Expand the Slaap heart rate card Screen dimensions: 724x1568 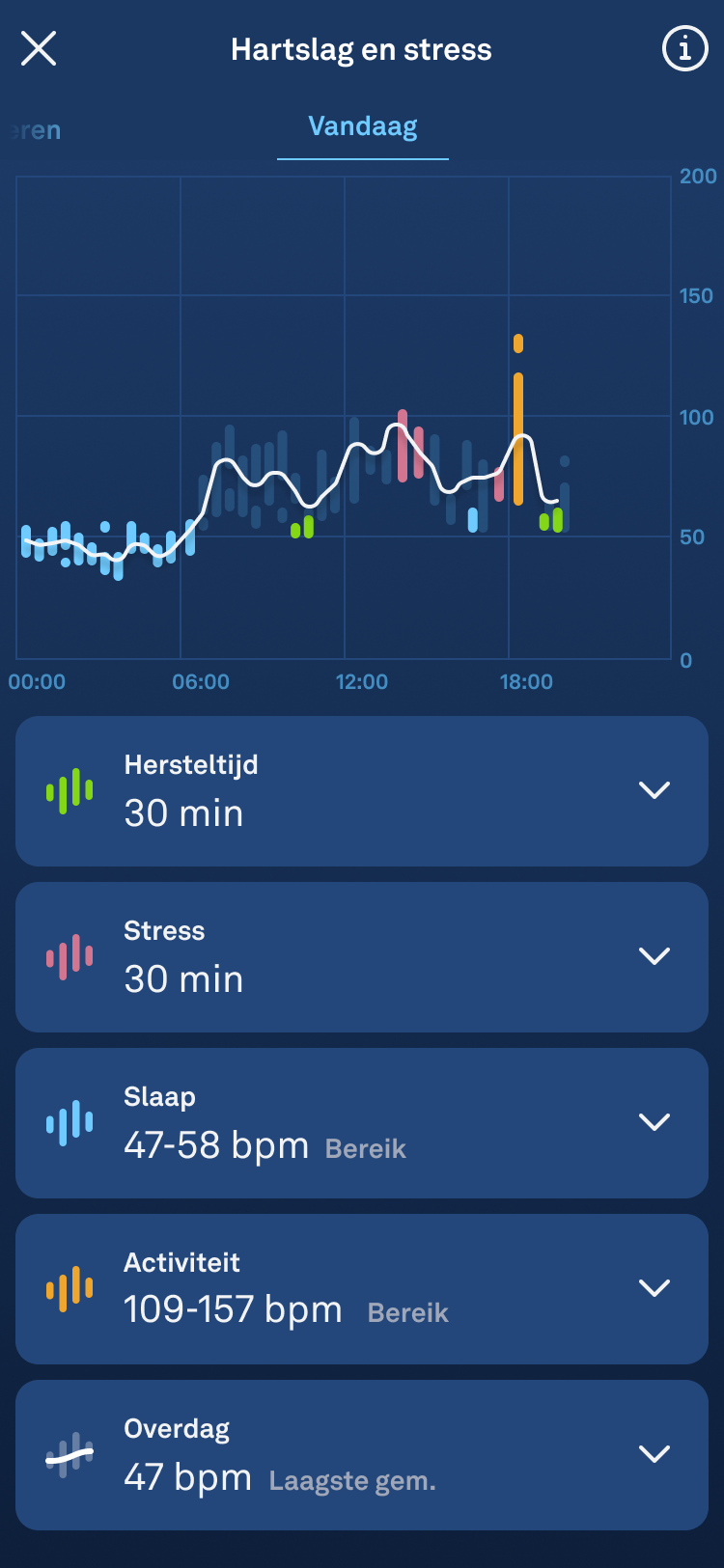pos(654,1122)
